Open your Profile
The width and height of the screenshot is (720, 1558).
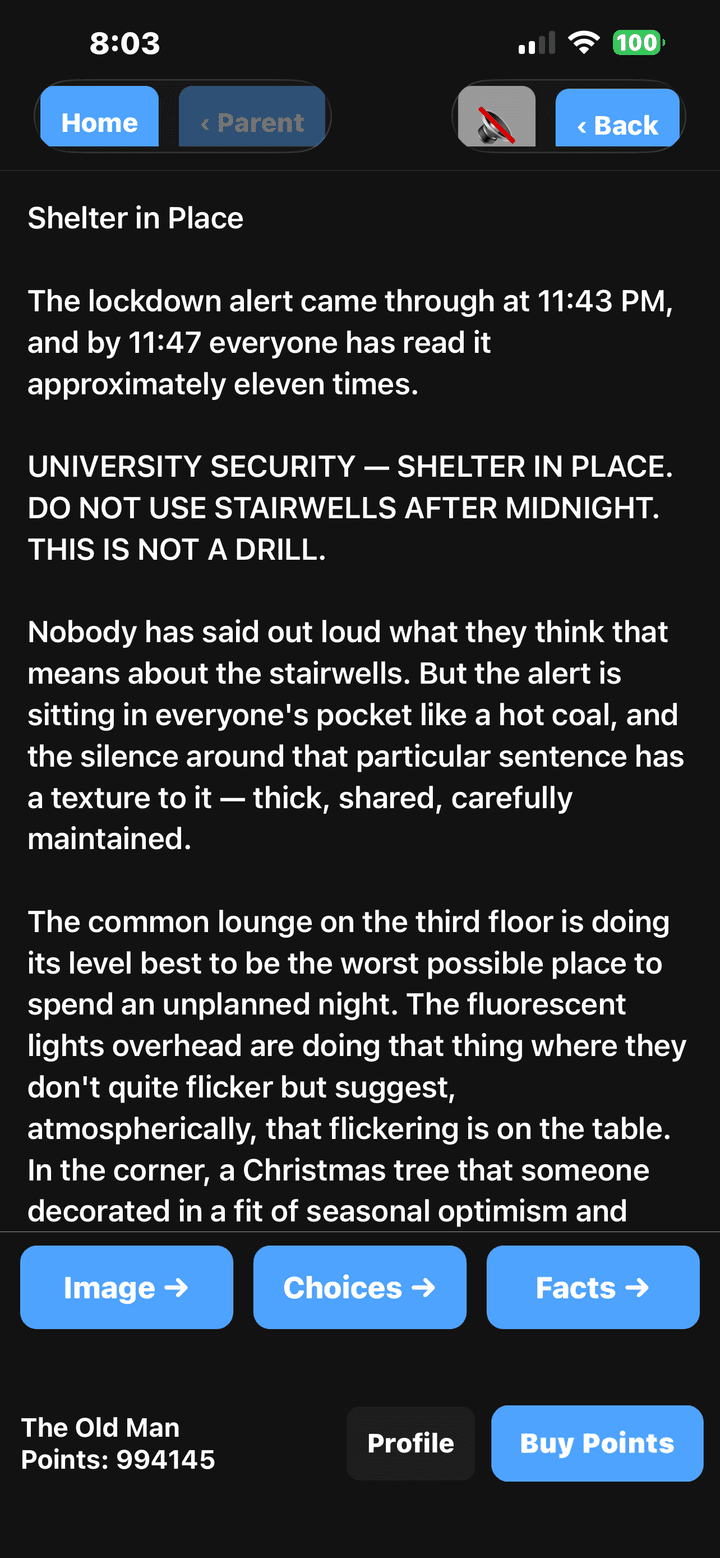click(x=411, y=1443)
